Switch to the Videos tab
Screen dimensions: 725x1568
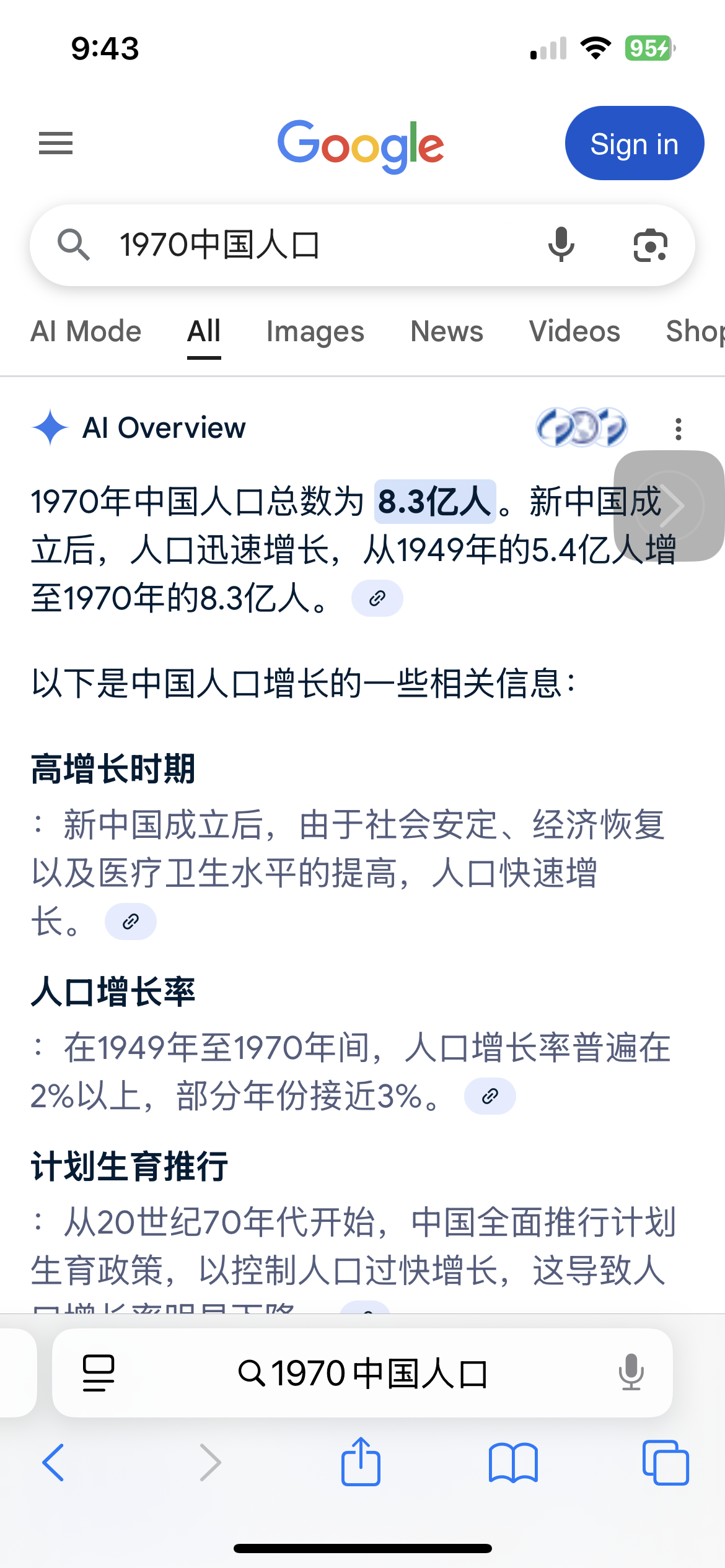[574, 331]
